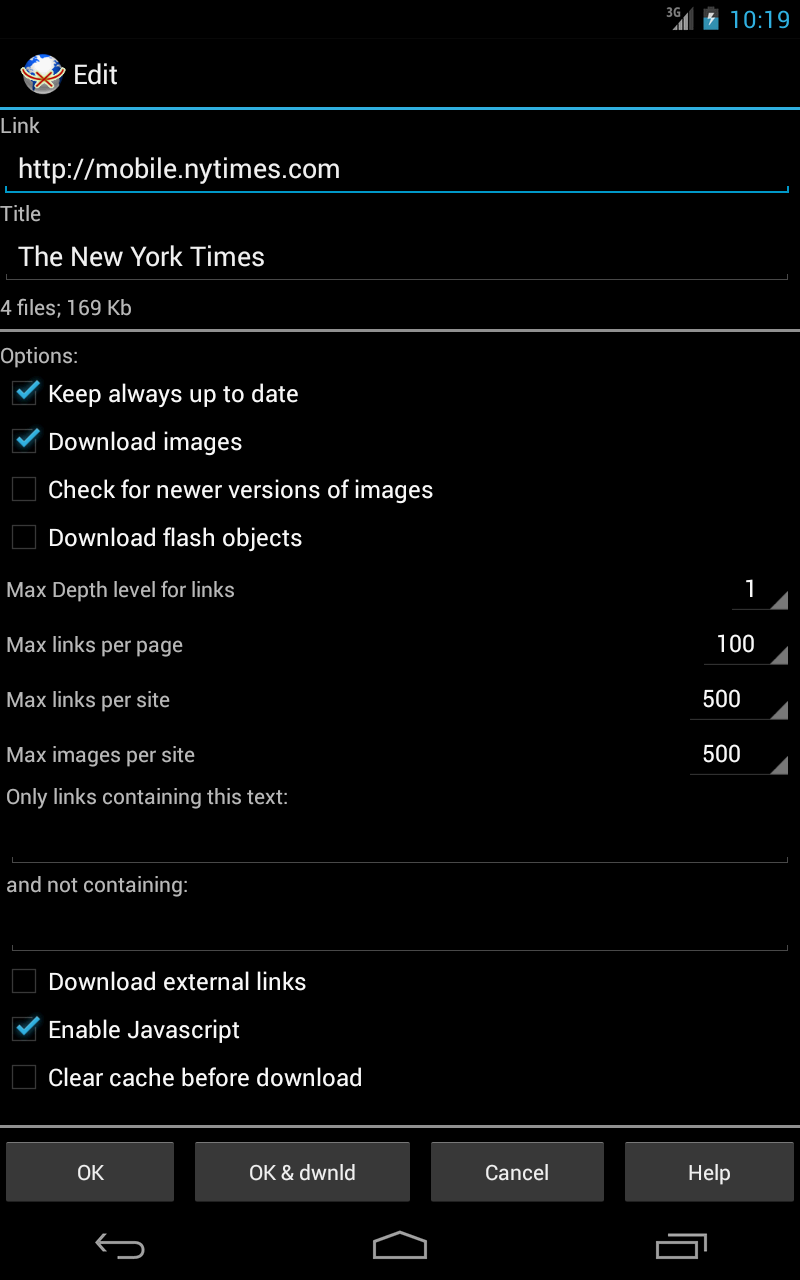Tap the Home navigation icon

point(399,1246)
